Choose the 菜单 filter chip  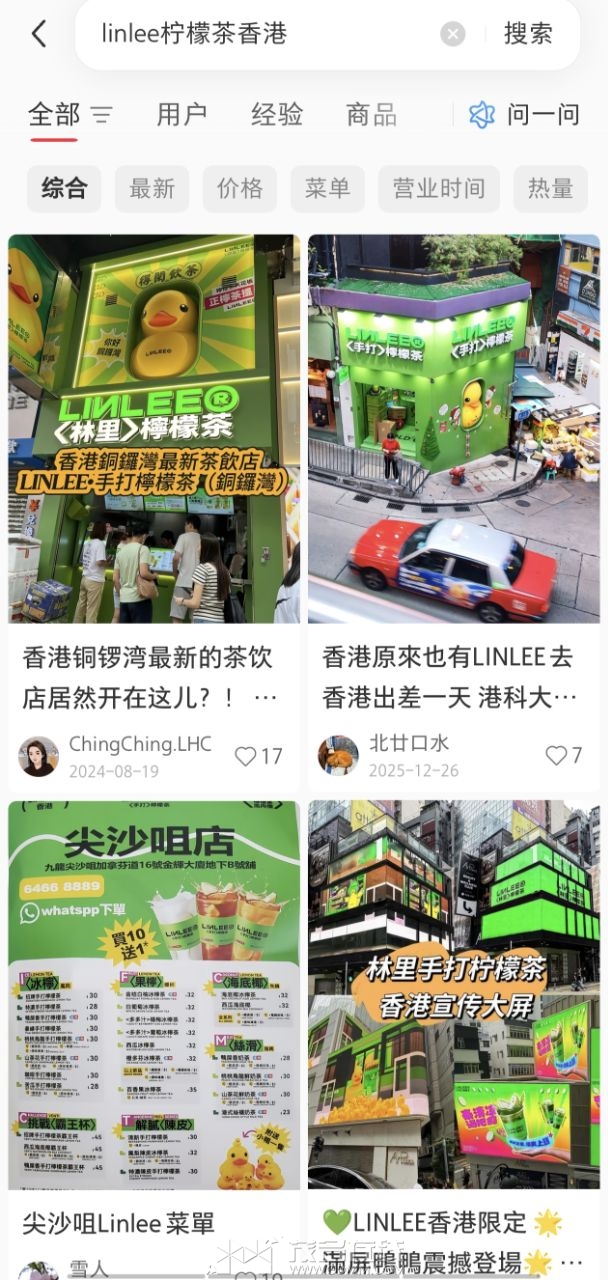[x=328, y=188]
